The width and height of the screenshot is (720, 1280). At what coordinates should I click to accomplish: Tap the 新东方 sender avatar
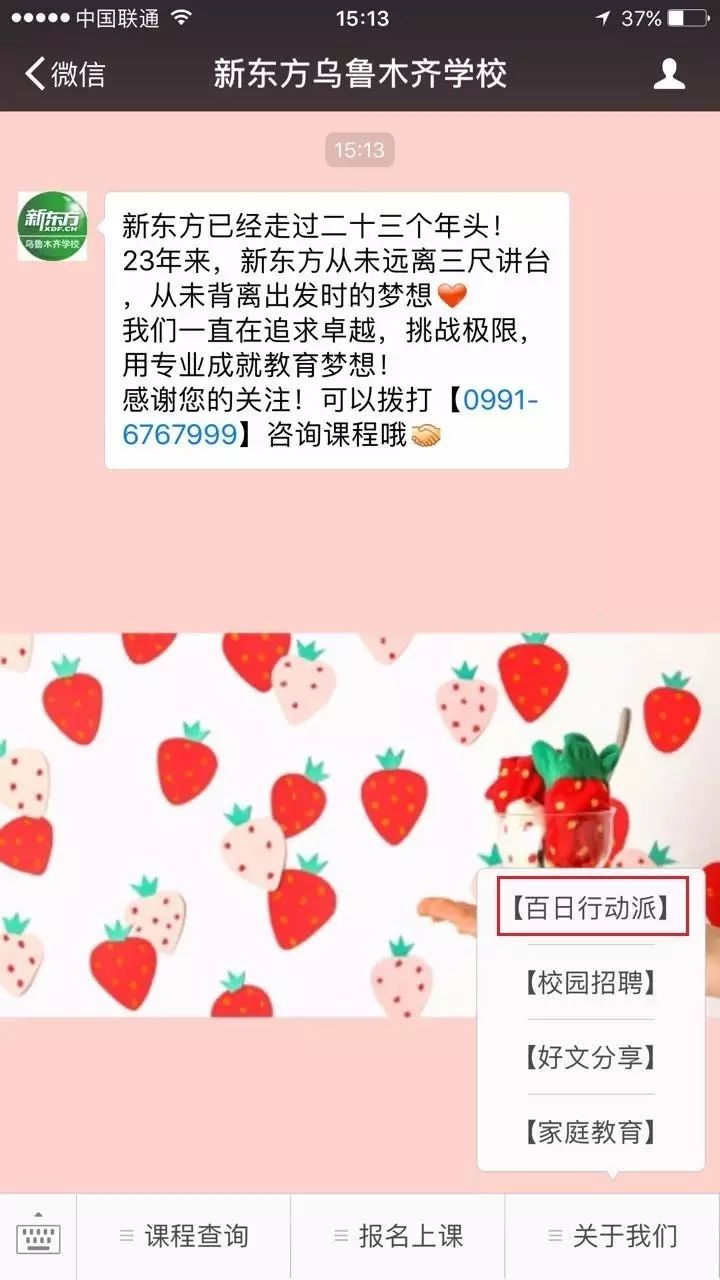[x=52, y=227]
